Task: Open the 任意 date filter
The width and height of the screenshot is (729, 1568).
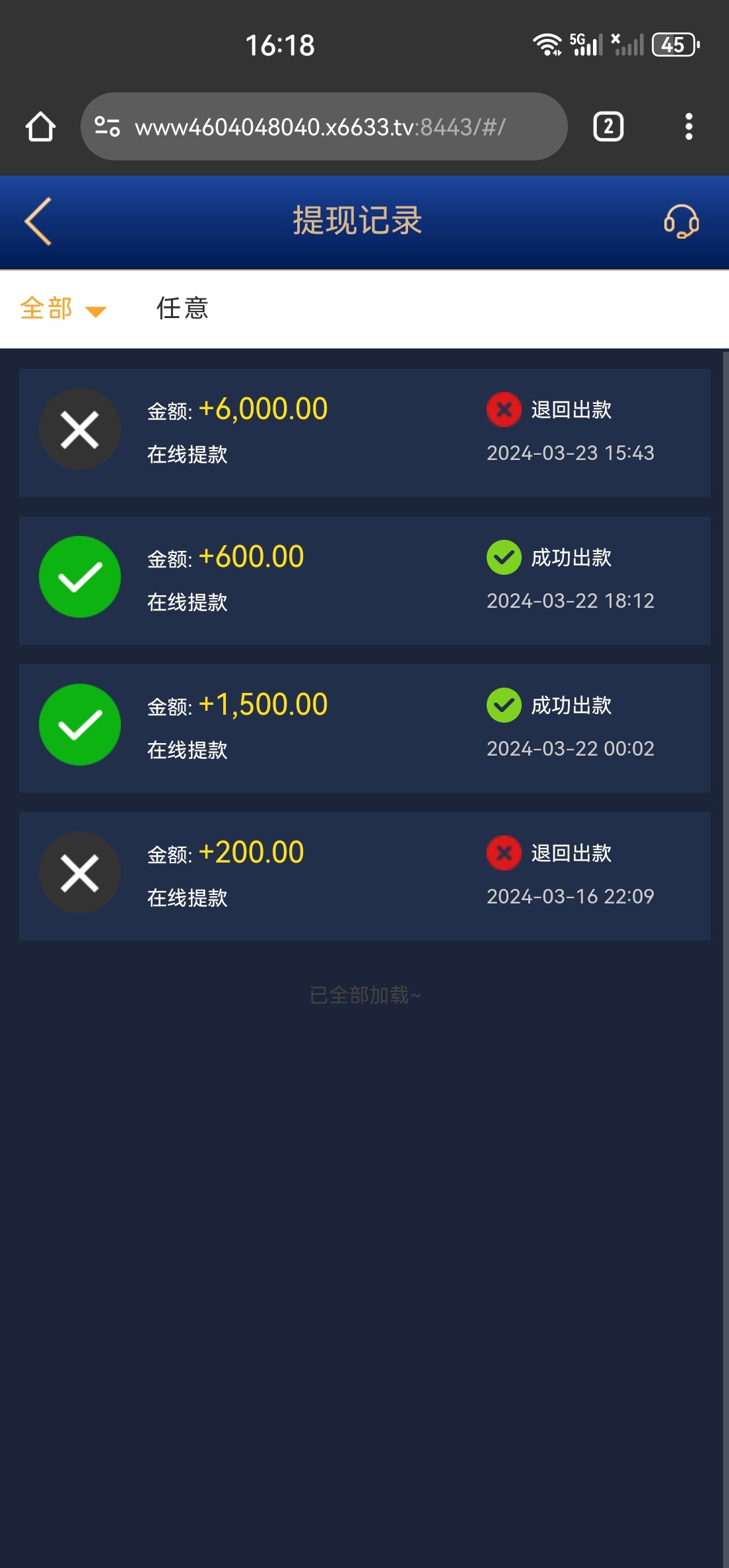Action: coord(182,309)
